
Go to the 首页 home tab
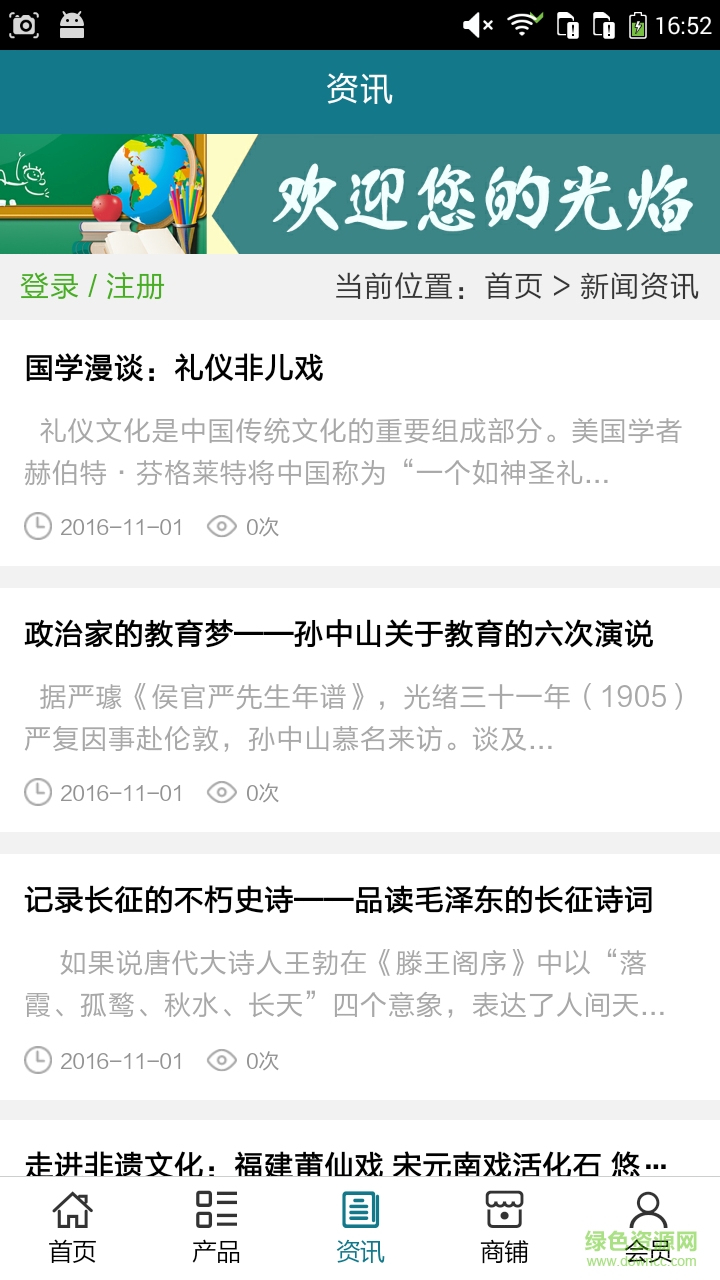72,1226
